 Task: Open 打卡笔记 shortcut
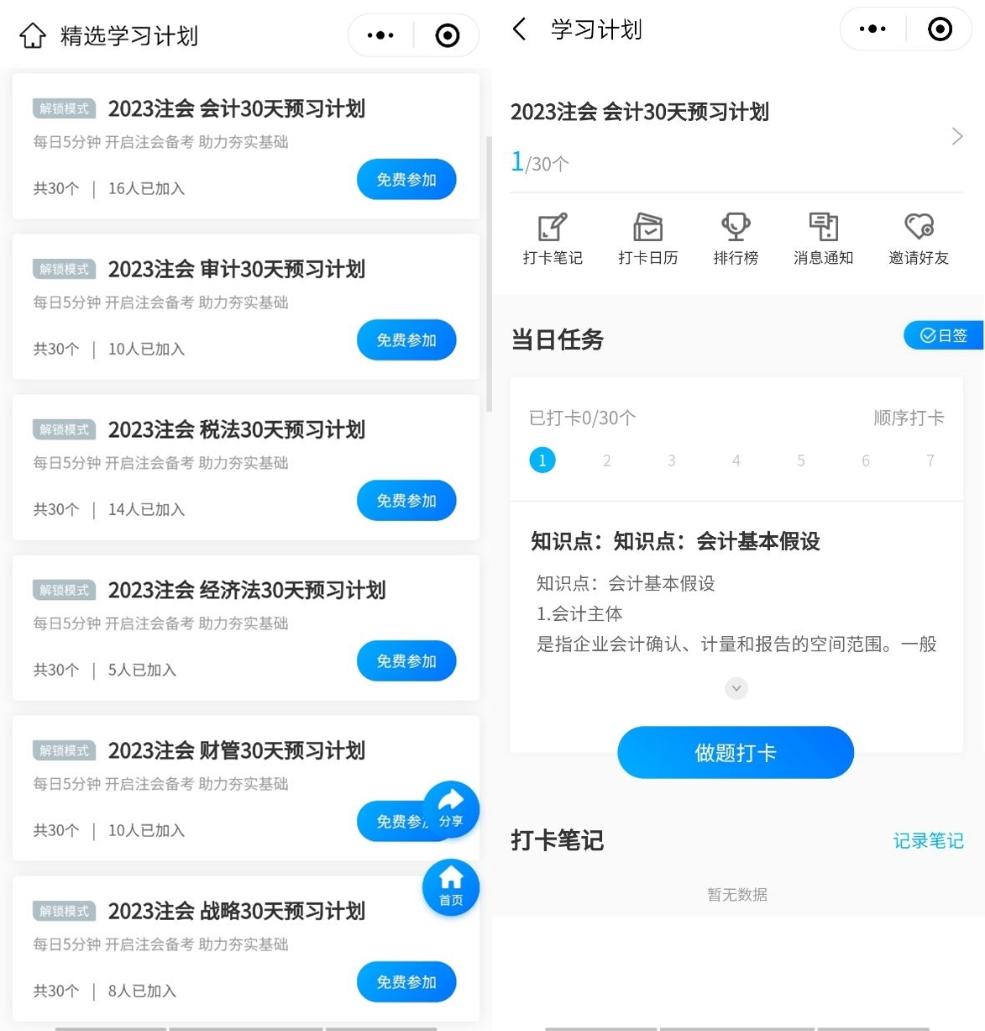point(553,240)
